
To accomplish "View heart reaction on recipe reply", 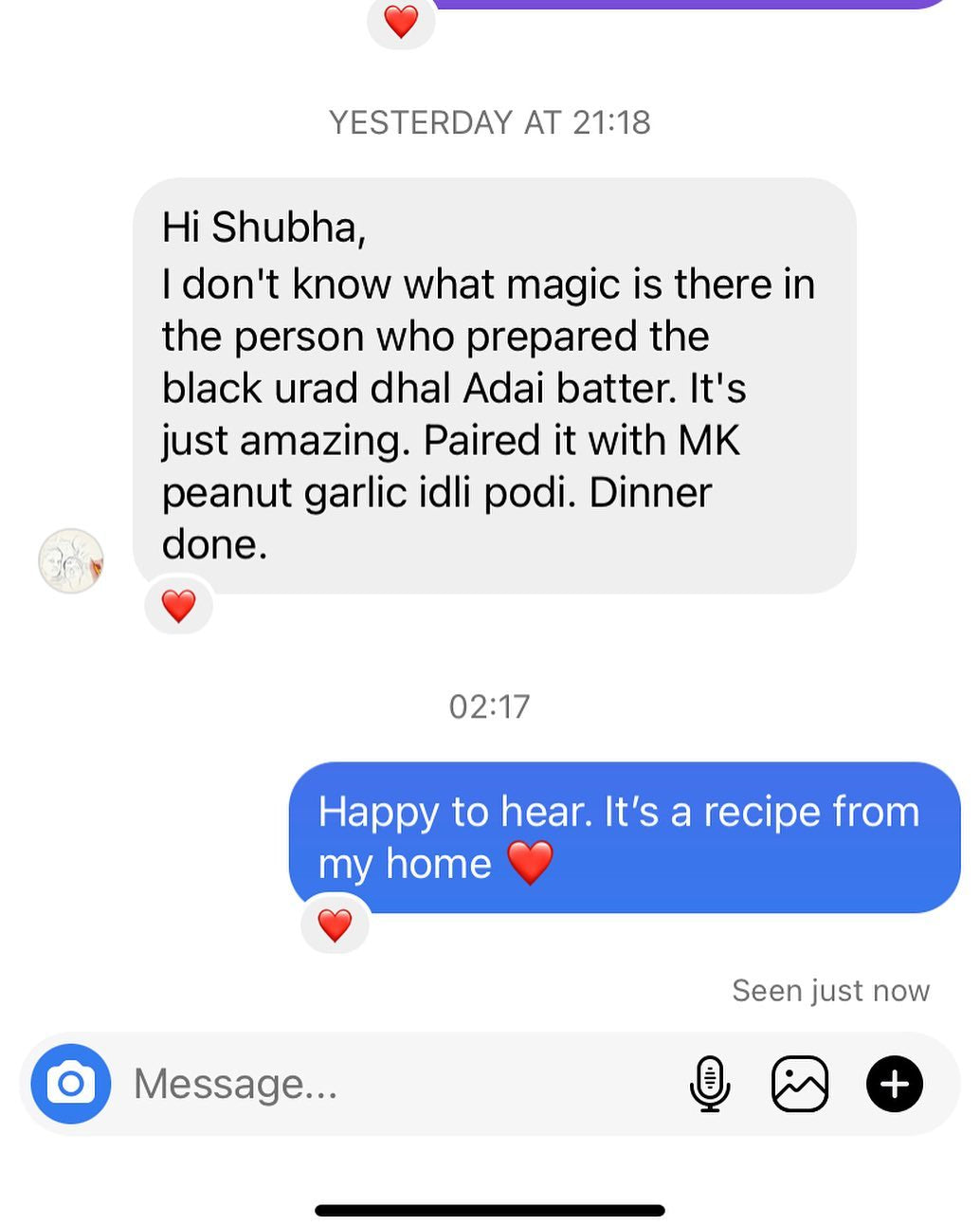I will point(335,924).
